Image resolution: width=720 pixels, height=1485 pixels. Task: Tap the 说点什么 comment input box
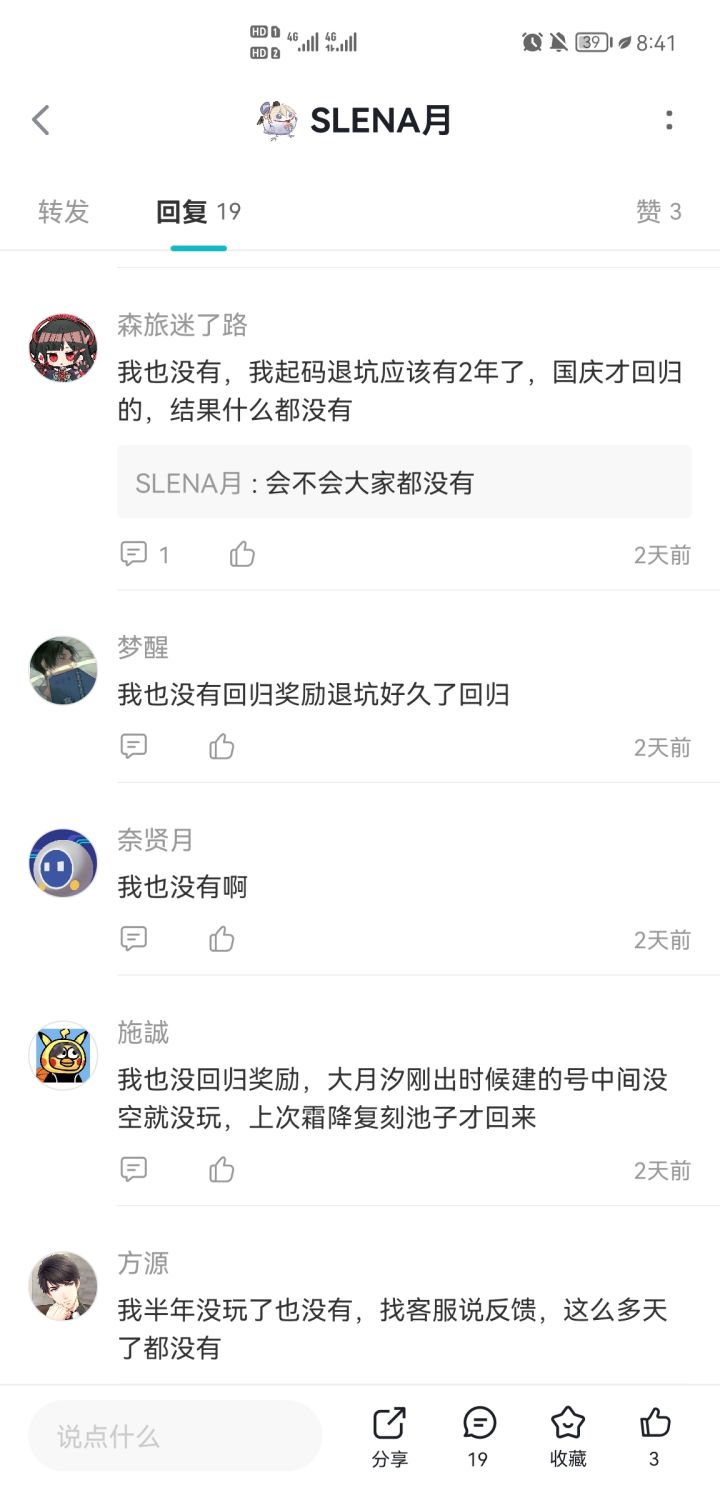coord(175,1436)
